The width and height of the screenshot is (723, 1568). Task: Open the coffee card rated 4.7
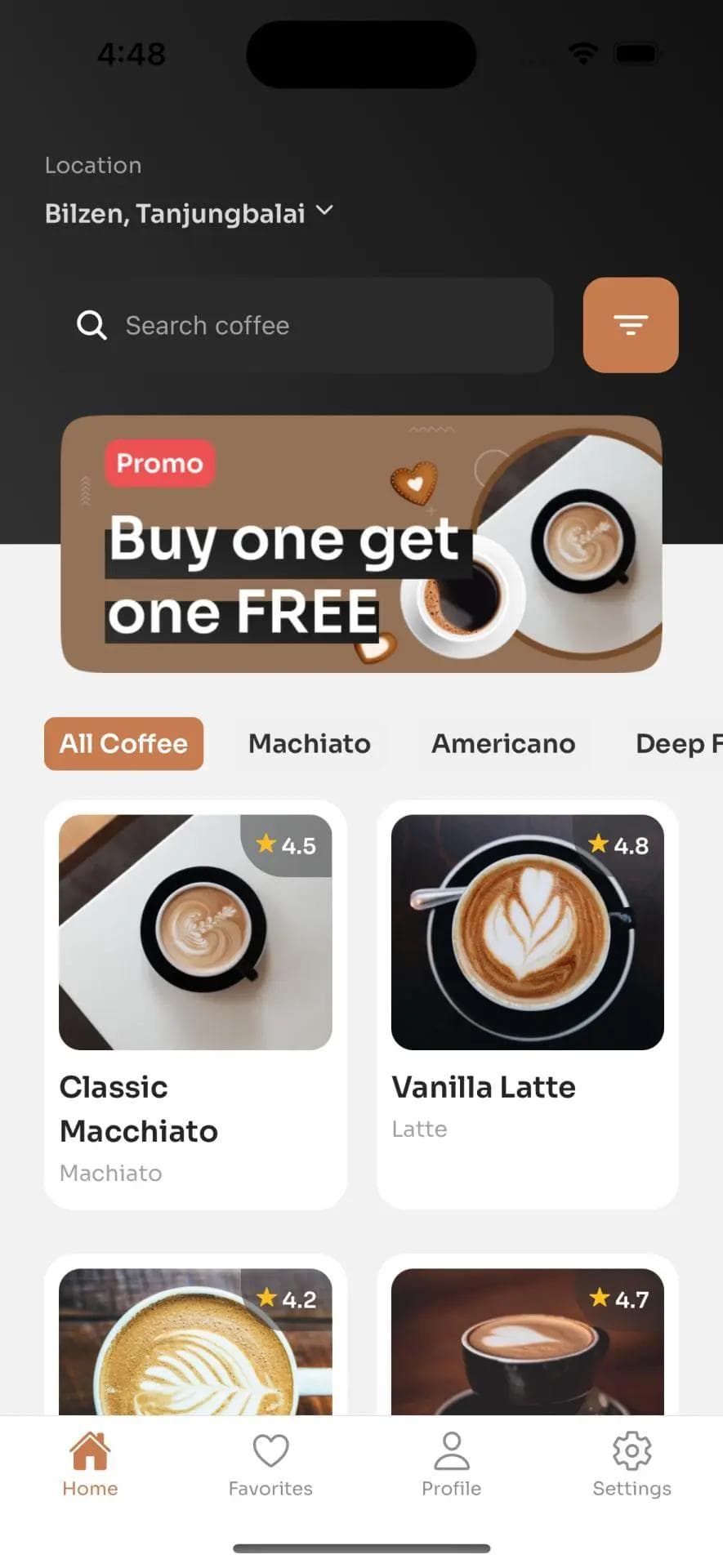[527, 1341]
